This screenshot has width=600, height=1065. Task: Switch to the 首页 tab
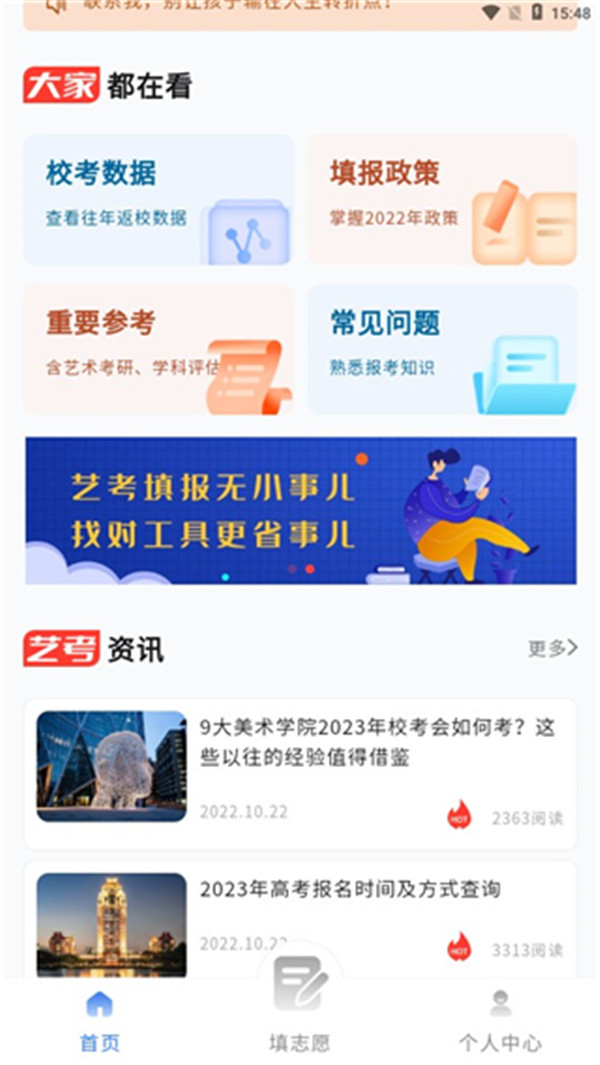point(100,1020)
